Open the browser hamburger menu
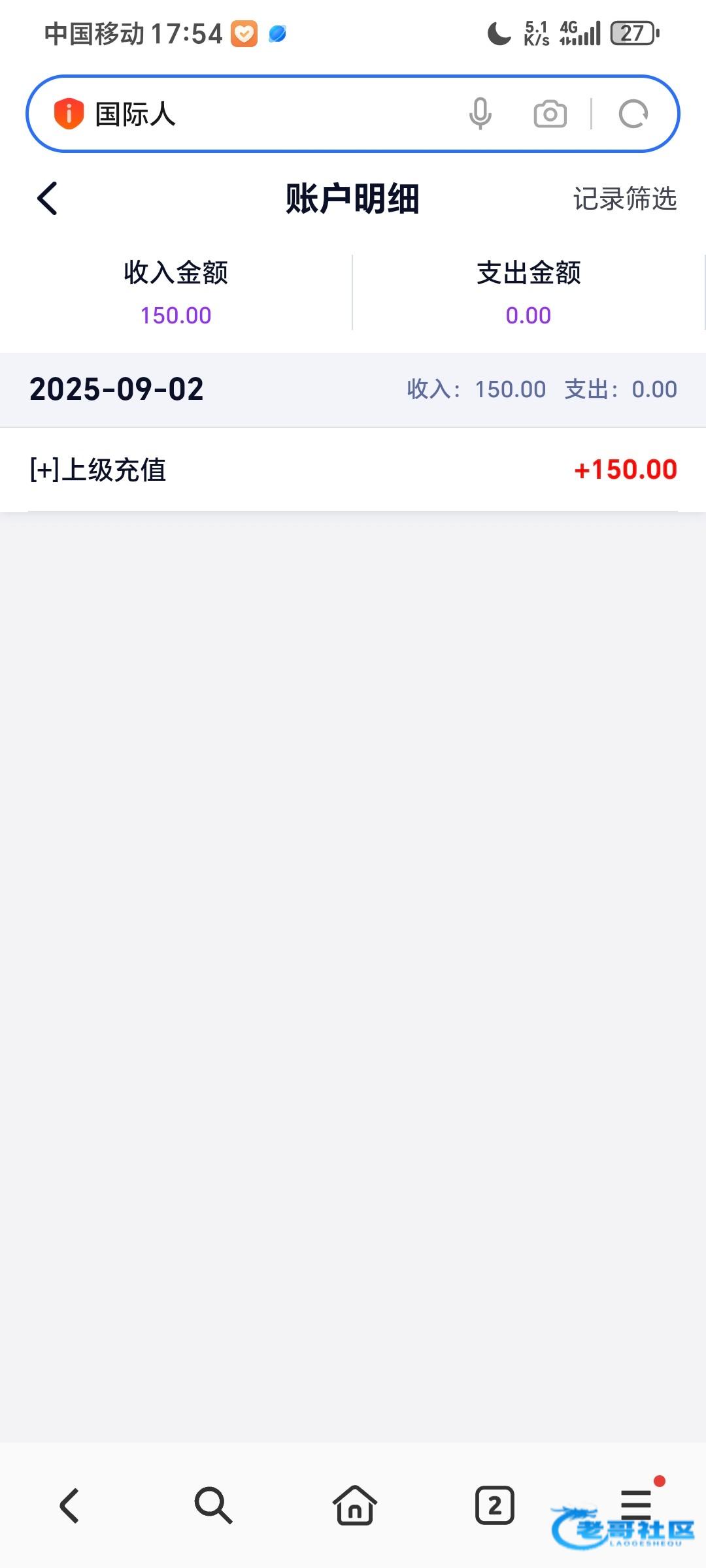 (x=636, y=1505)
